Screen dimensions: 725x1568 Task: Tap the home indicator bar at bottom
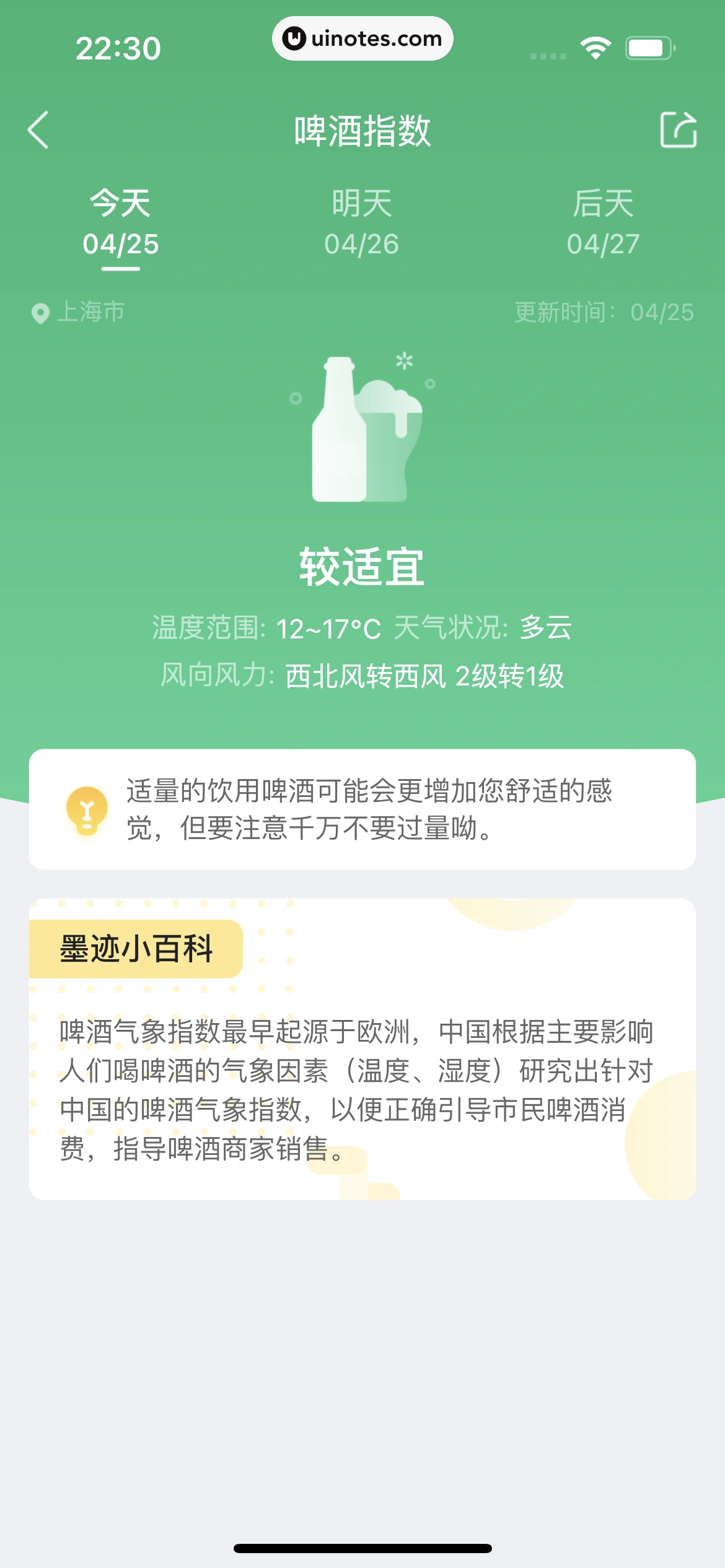362,1548
